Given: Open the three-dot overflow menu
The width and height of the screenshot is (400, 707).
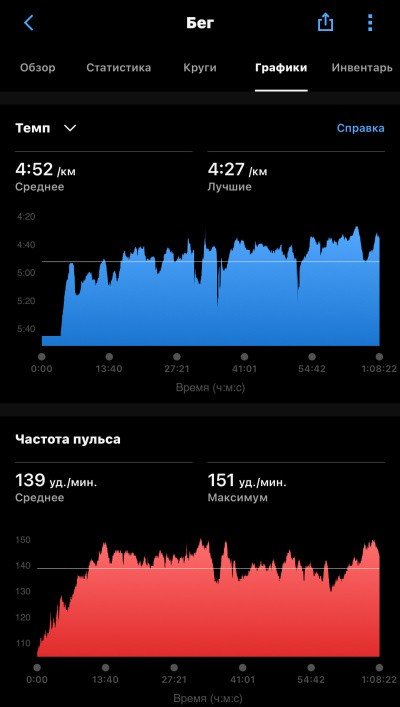Looking at the screenshot, I should tap(370, 22).
